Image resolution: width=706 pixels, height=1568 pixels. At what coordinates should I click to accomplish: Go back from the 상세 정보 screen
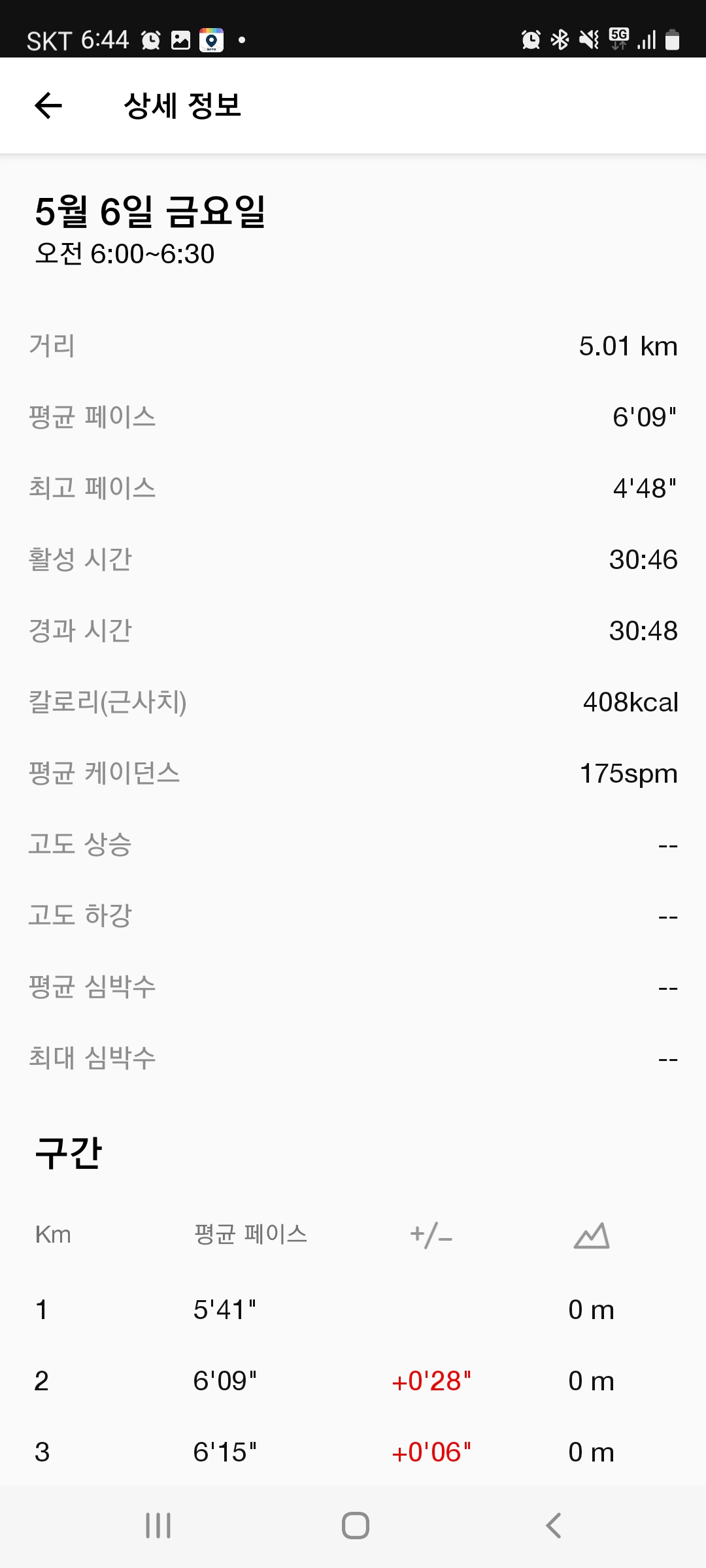pos(48,106)
